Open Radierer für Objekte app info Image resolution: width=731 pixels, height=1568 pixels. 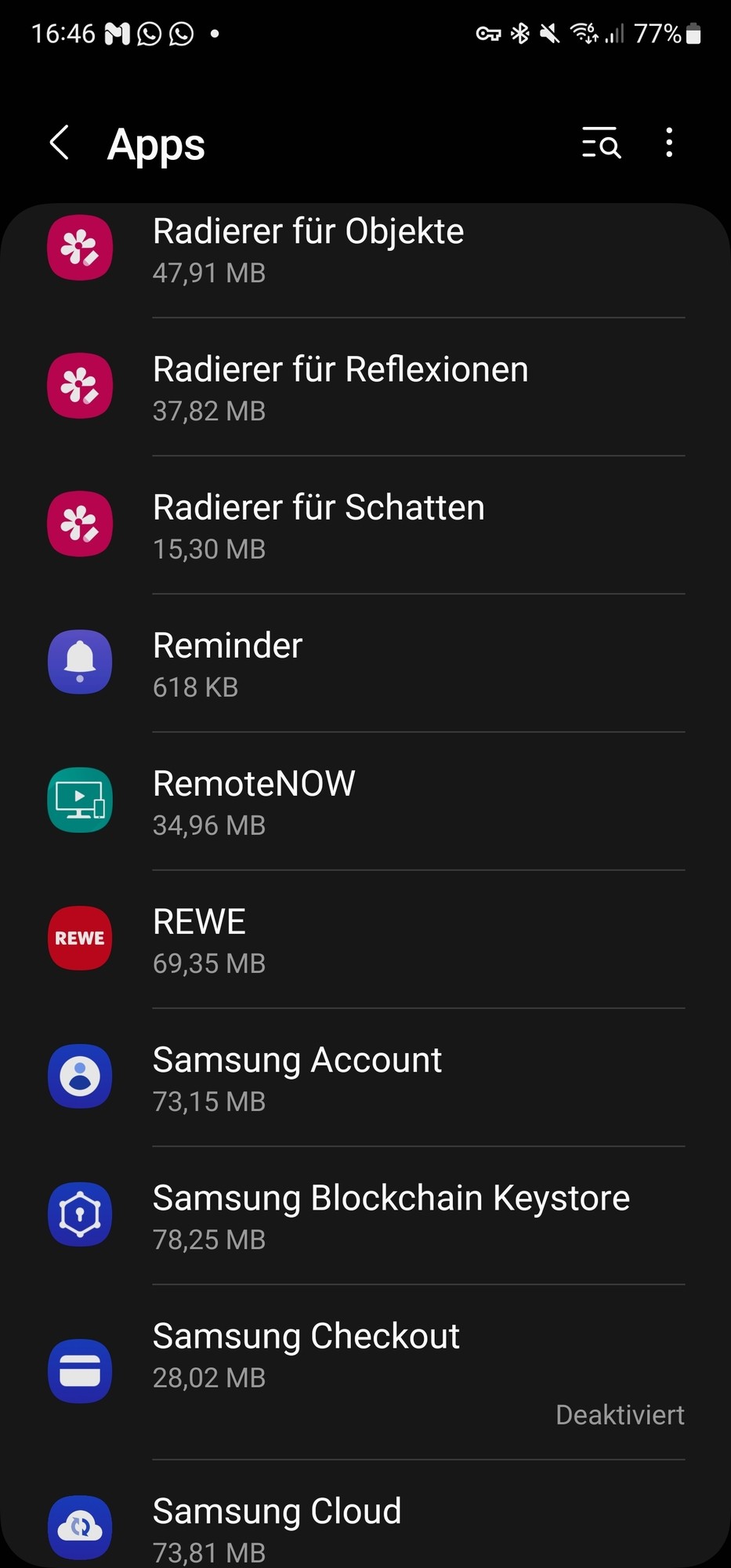pyautogui.click(x=365, y=249)
